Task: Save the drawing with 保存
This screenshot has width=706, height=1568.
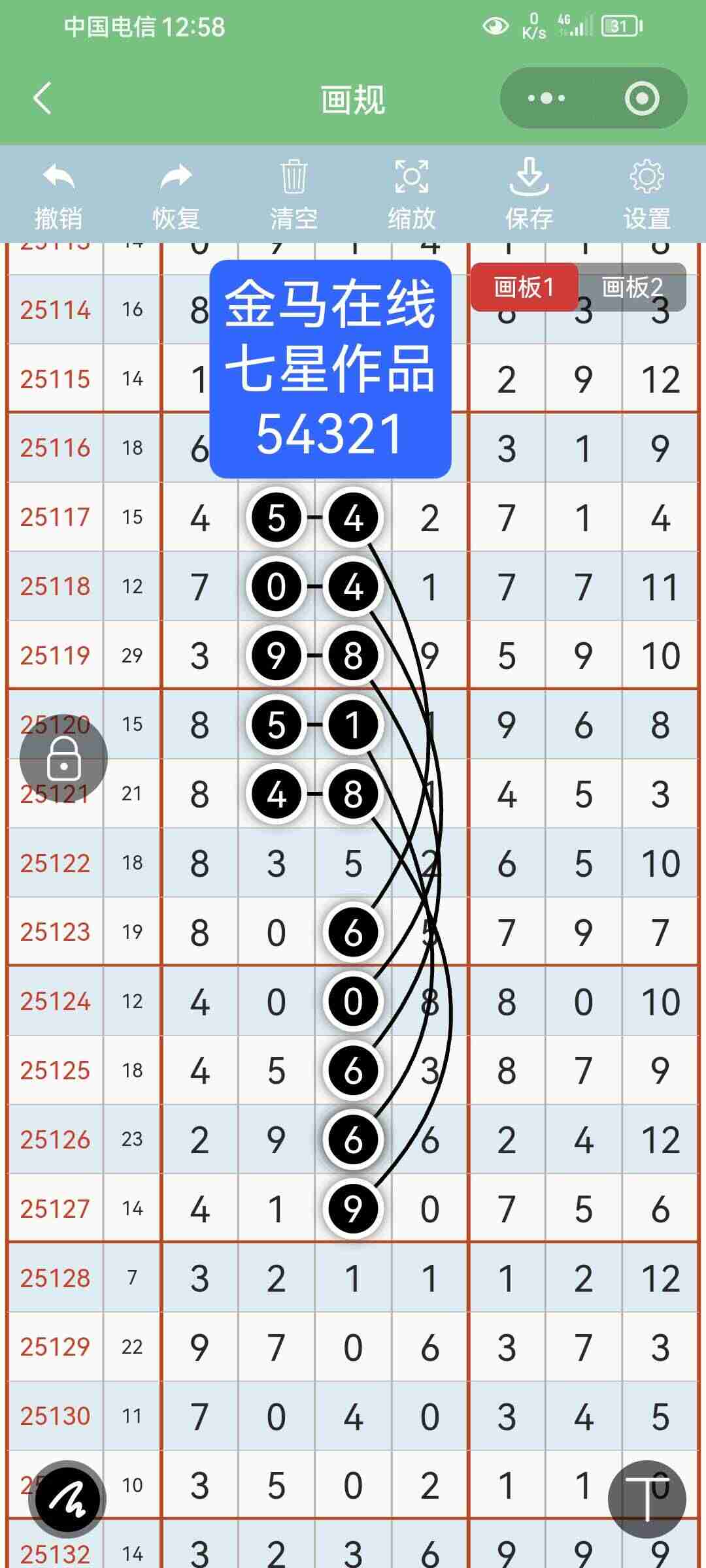Action: 529,195
